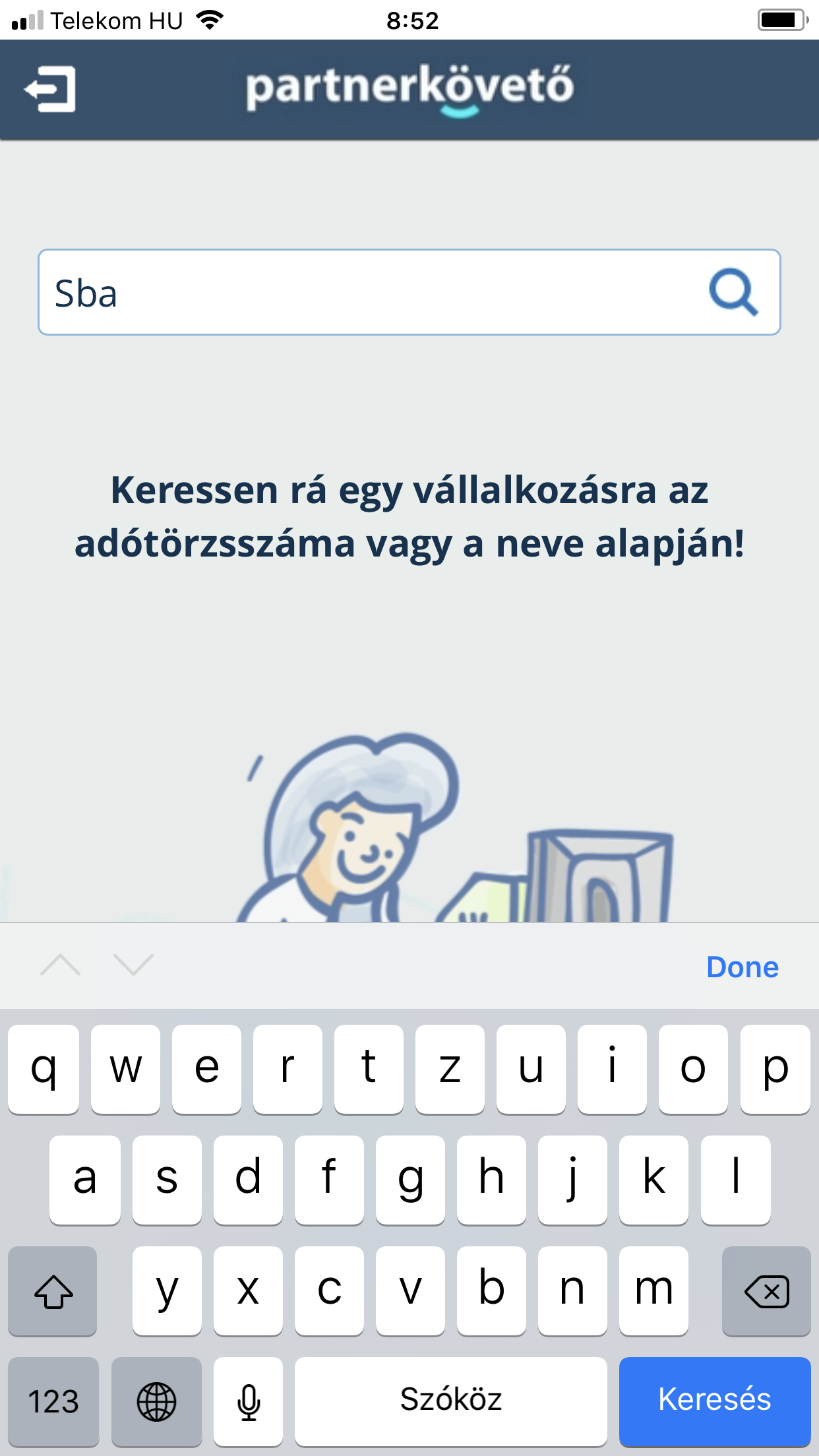Screen dimensions: 819x1456
Task: Focus the search field containing Sba
Action: pos(369,292)
